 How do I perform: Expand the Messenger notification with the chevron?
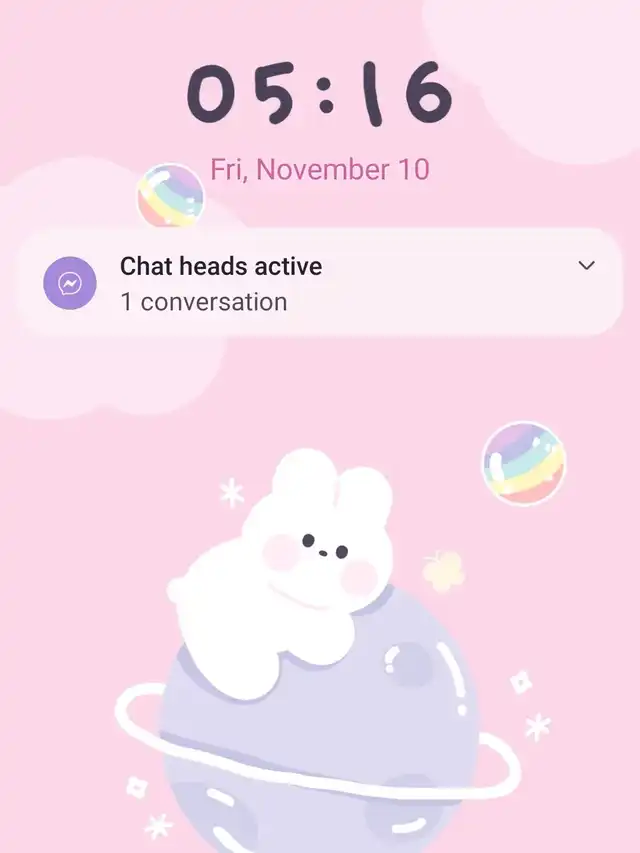[x=587, y=266]
